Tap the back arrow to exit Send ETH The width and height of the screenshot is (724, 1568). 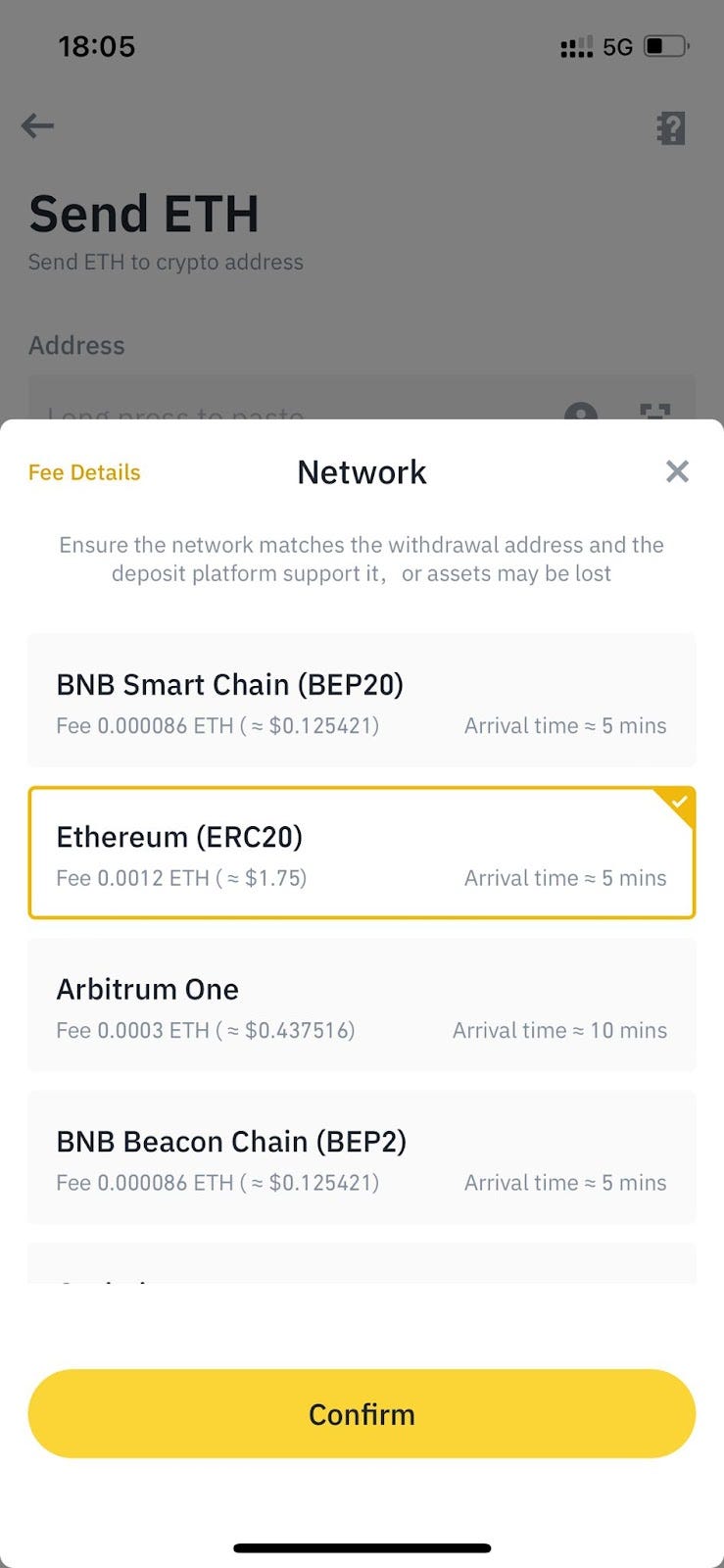[x=36, y=125]
